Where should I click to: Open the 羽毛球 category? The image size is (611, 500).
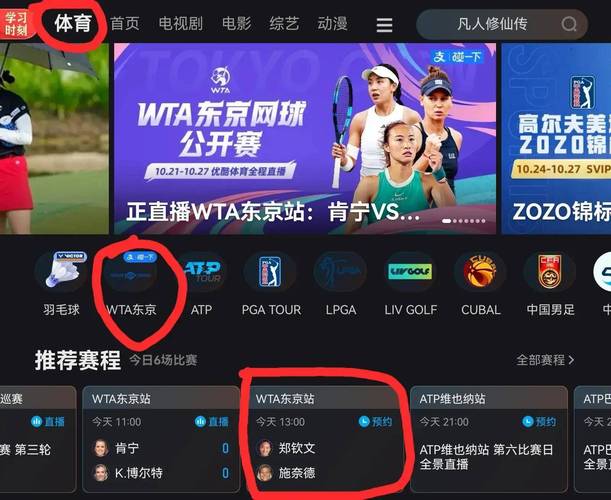point(60,283)
